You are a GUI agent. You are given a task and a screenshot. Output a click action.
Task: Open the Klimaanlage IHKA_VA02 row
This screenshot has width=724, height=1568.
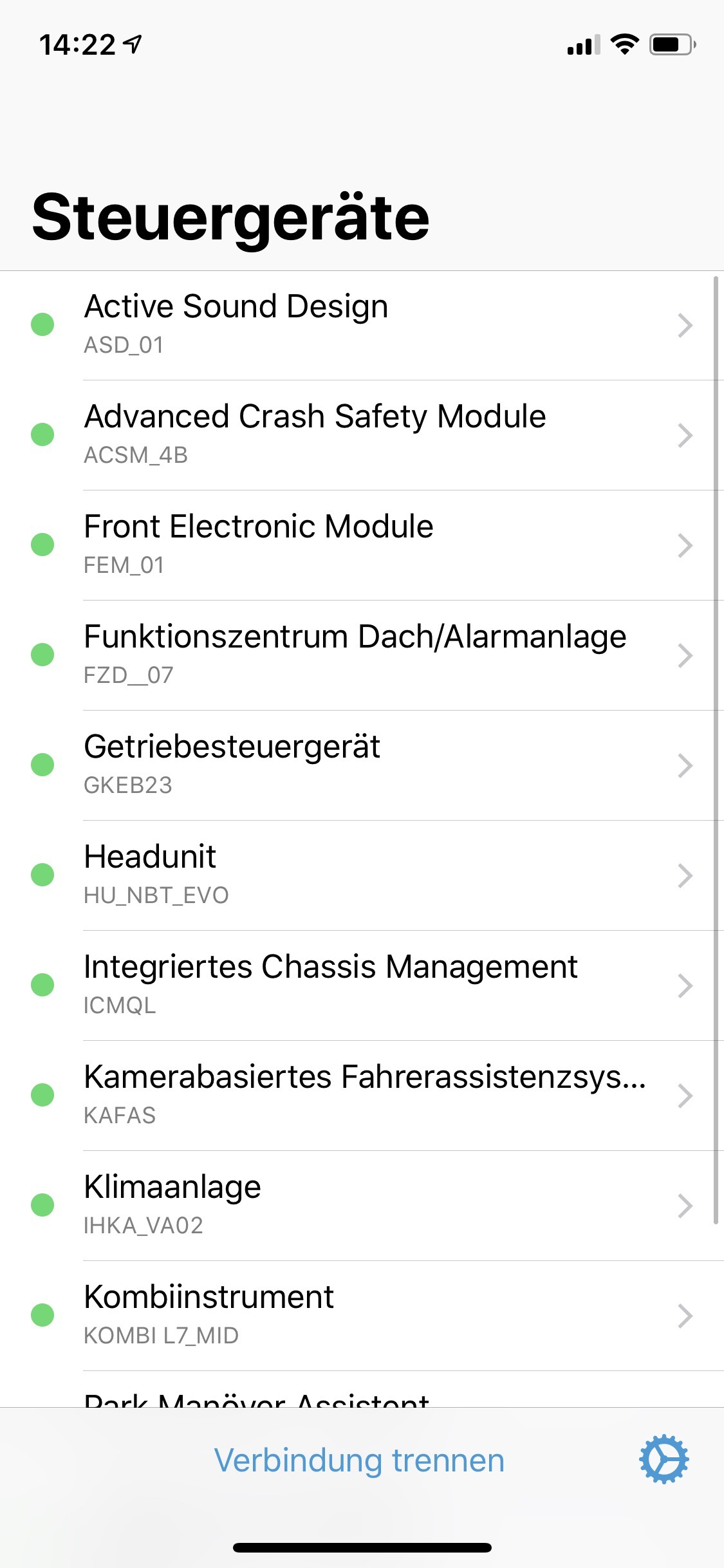click(x=360, y=1206)
